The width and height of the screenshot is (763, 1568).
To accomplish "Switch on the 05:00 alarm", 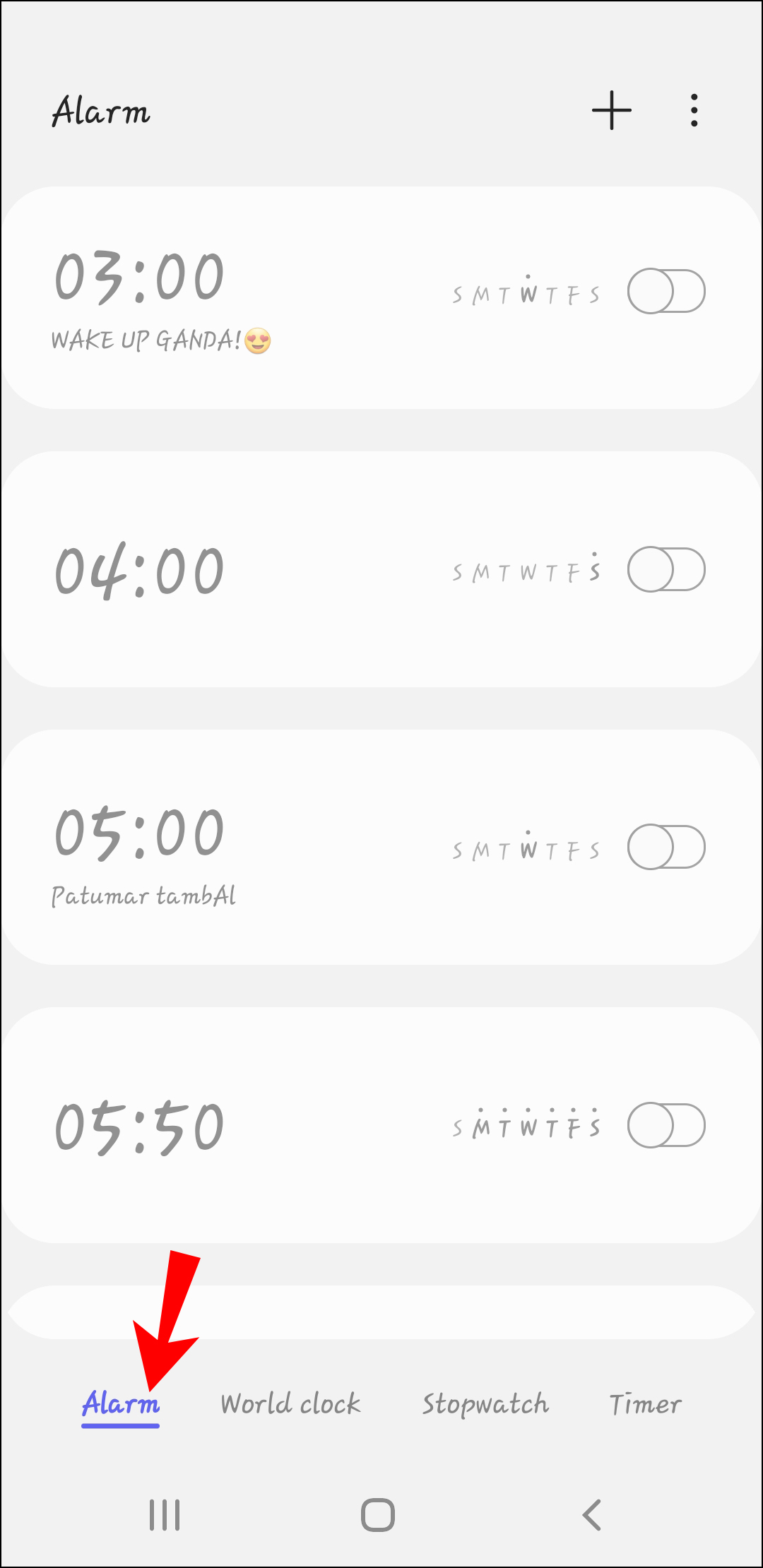I will [x=666, y=847].
